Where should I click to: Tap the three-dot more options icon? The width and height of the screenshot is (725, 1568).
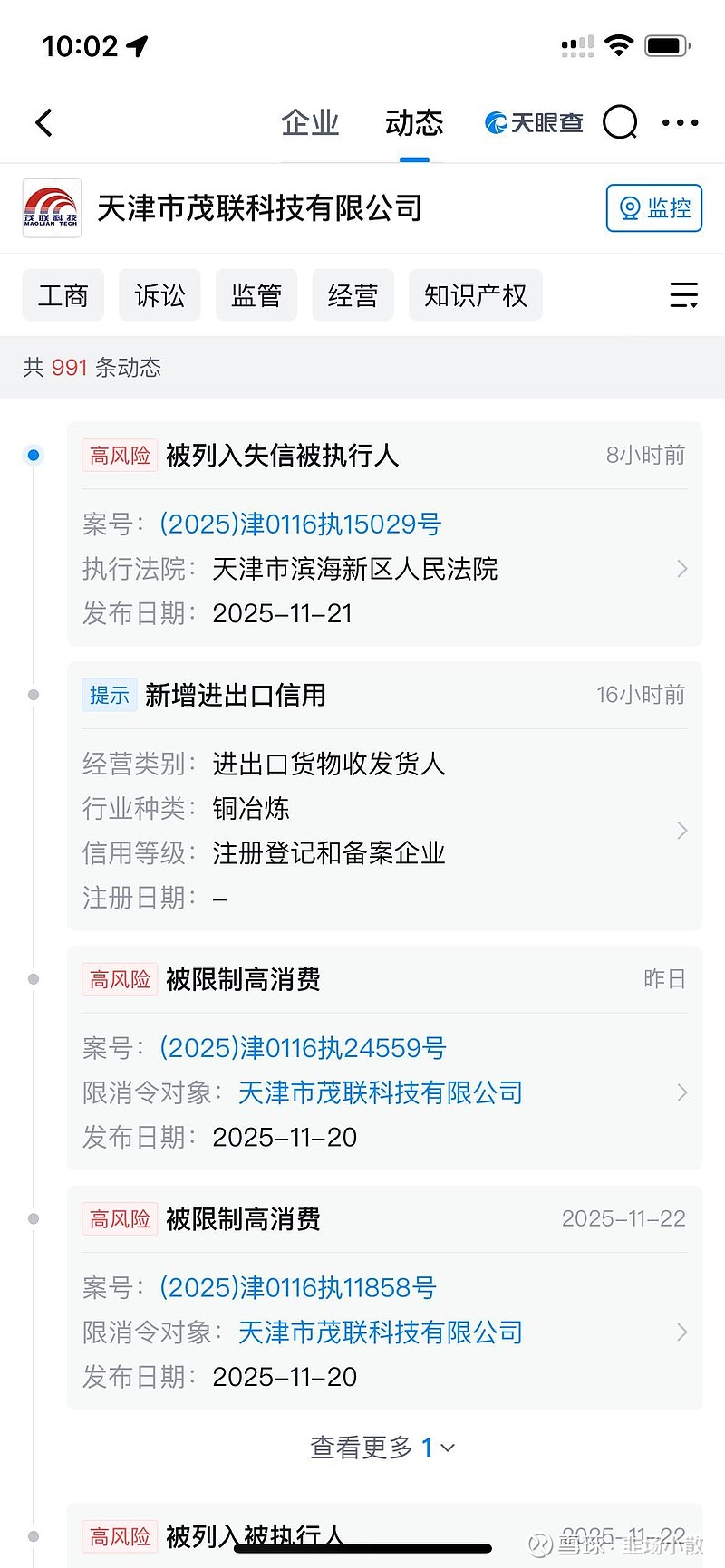(680, 121)
